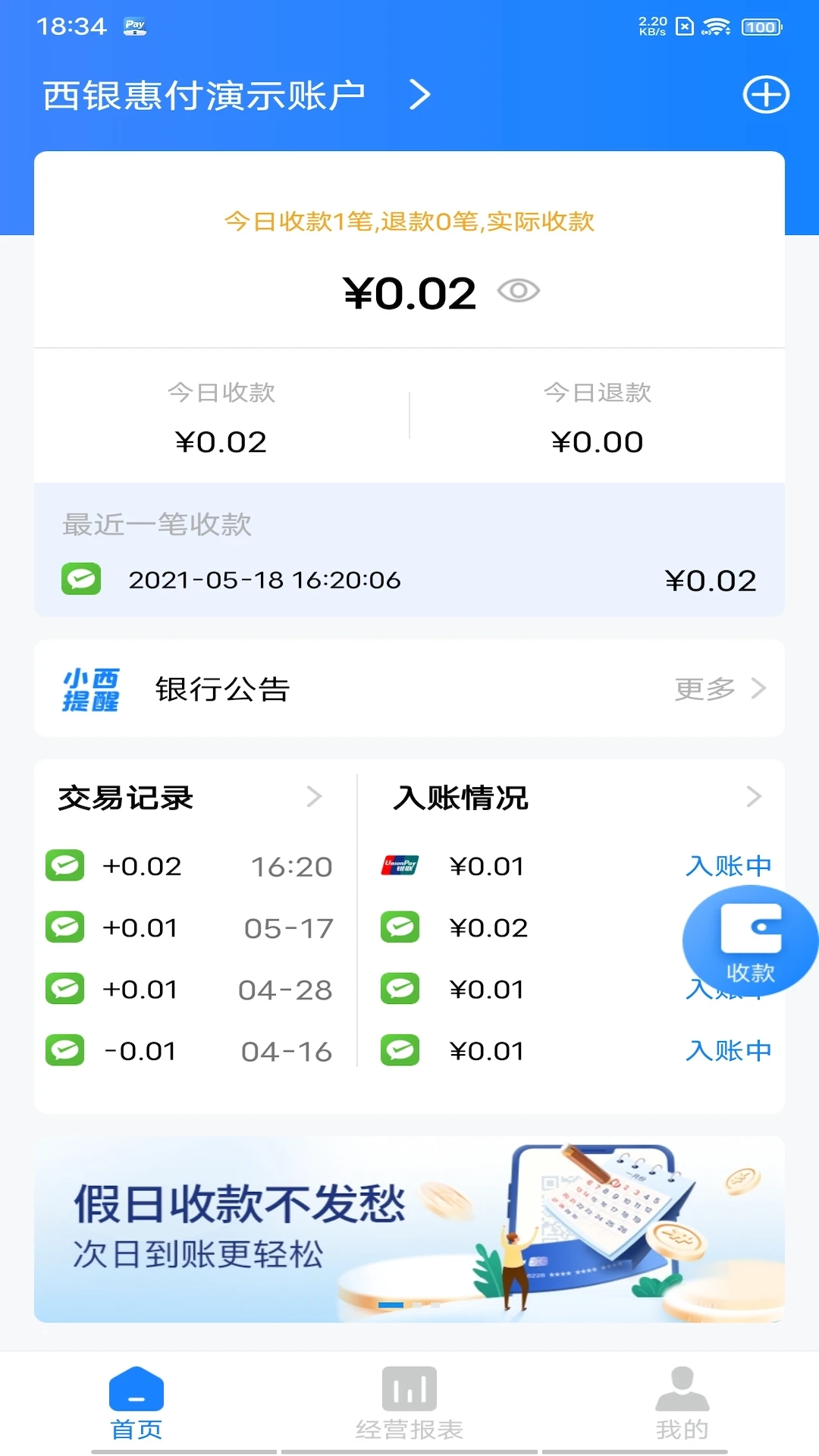819x1456 pixels.
Task: Toggle balance visibility with the eye icon
Action: point(518,291)
